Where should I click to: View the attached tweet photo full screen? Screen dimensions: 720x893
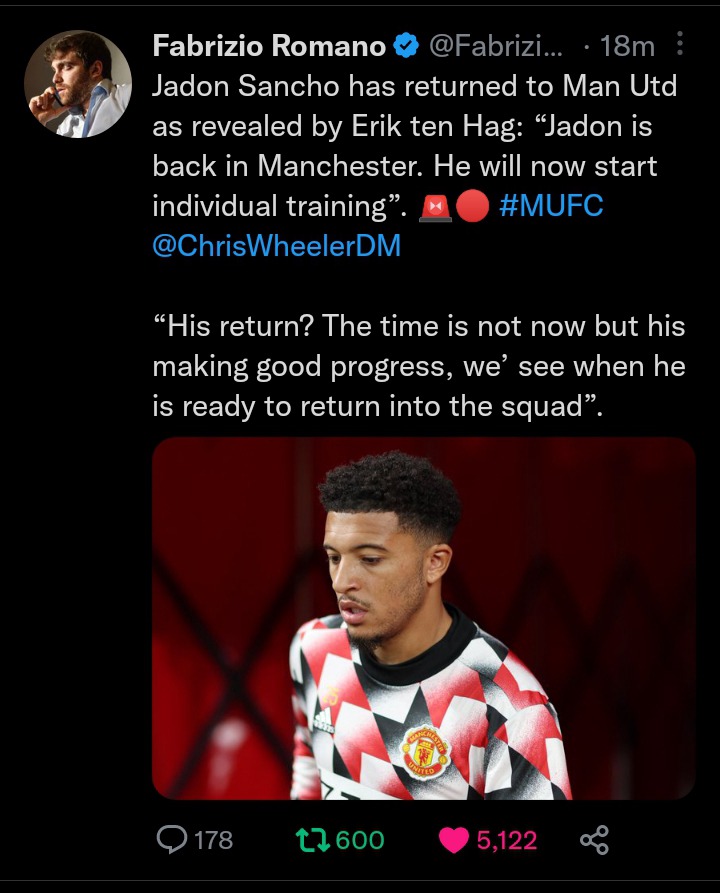pyautogui.click(x=423, y=618)
